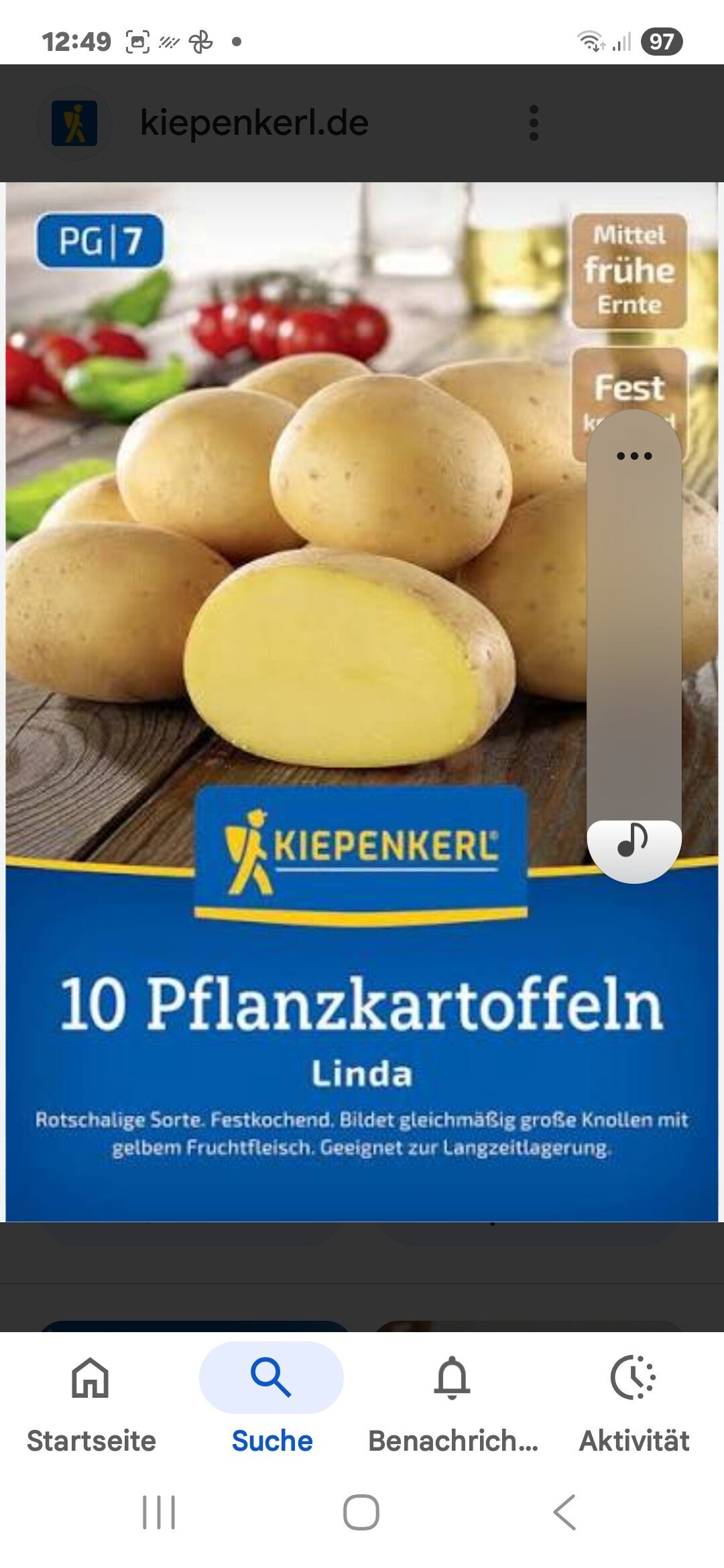This screenshot has height=1568, width=724.
Task: Tap the music note on the floating panel
Action: coord(633,841)
